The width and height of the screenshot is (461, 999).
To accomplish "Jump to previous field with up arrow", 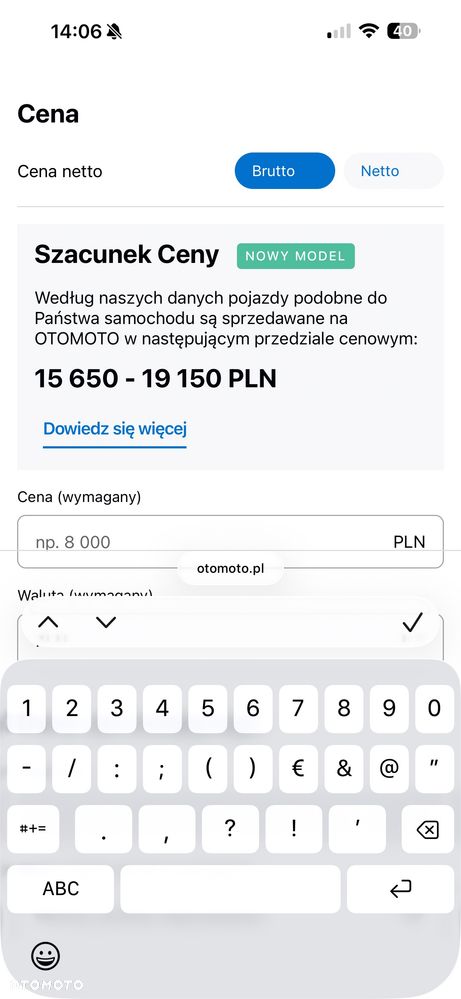I will pyautogui.click(x=48, y=622).
